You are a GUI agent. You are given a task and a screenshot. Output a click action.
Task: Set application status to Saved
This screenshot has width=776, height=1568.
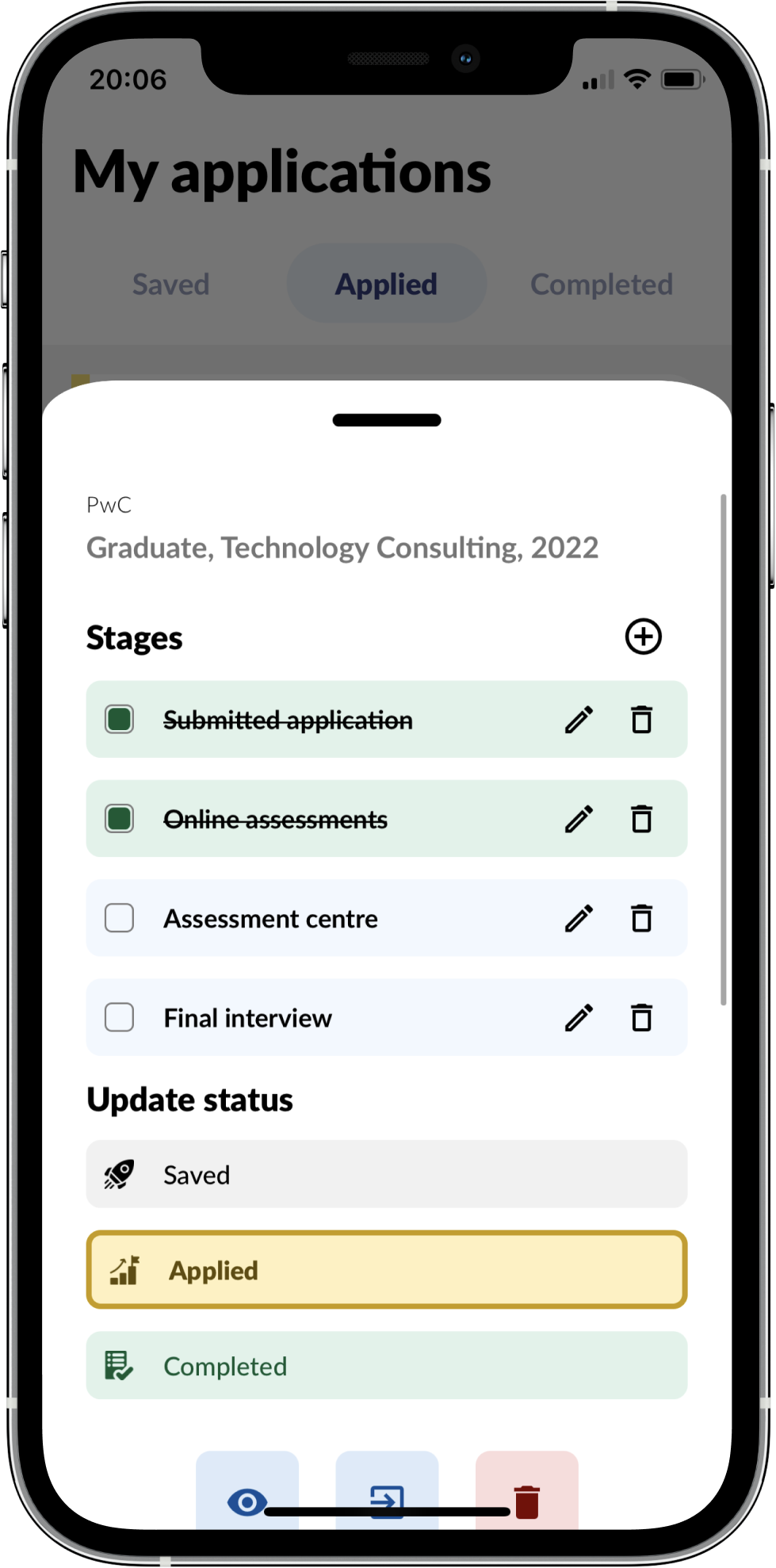[386, 1174]
